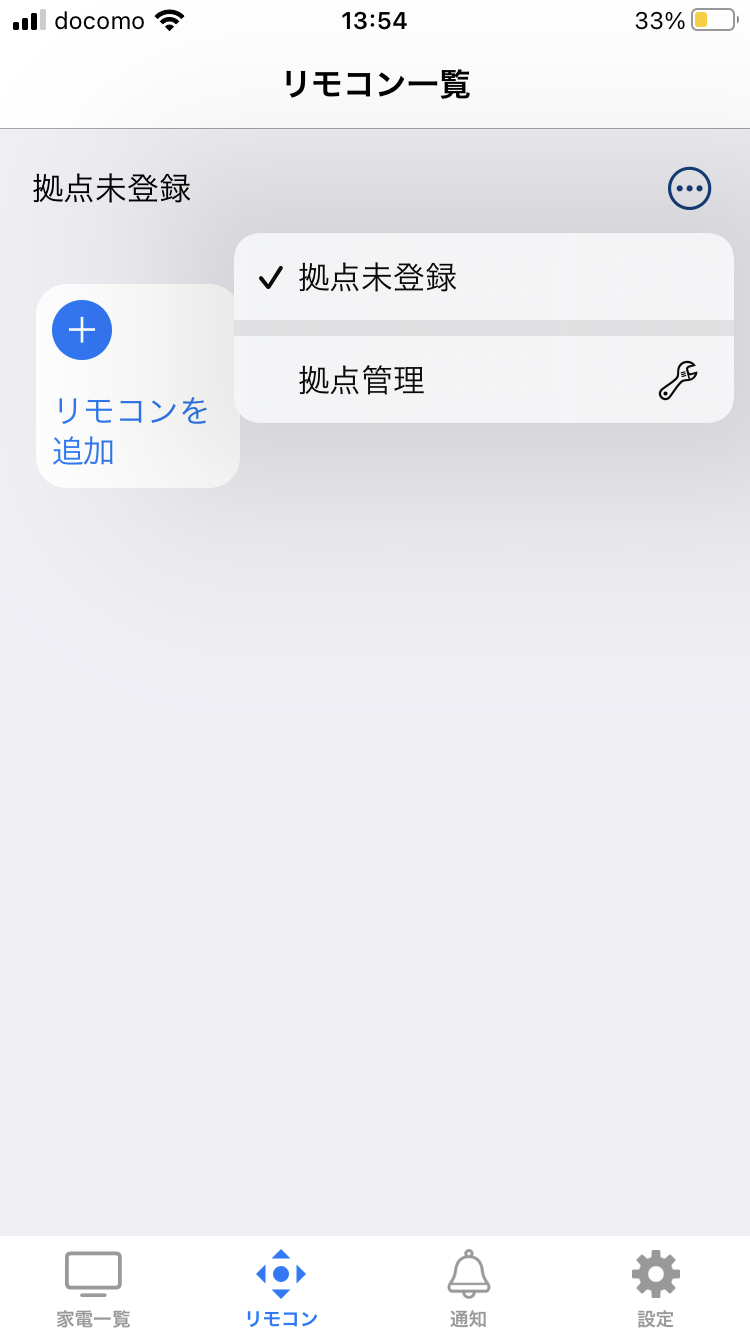Tap the blue plus icon to add remote
This screenshot has height=1334, width=750.
point(81,330)
